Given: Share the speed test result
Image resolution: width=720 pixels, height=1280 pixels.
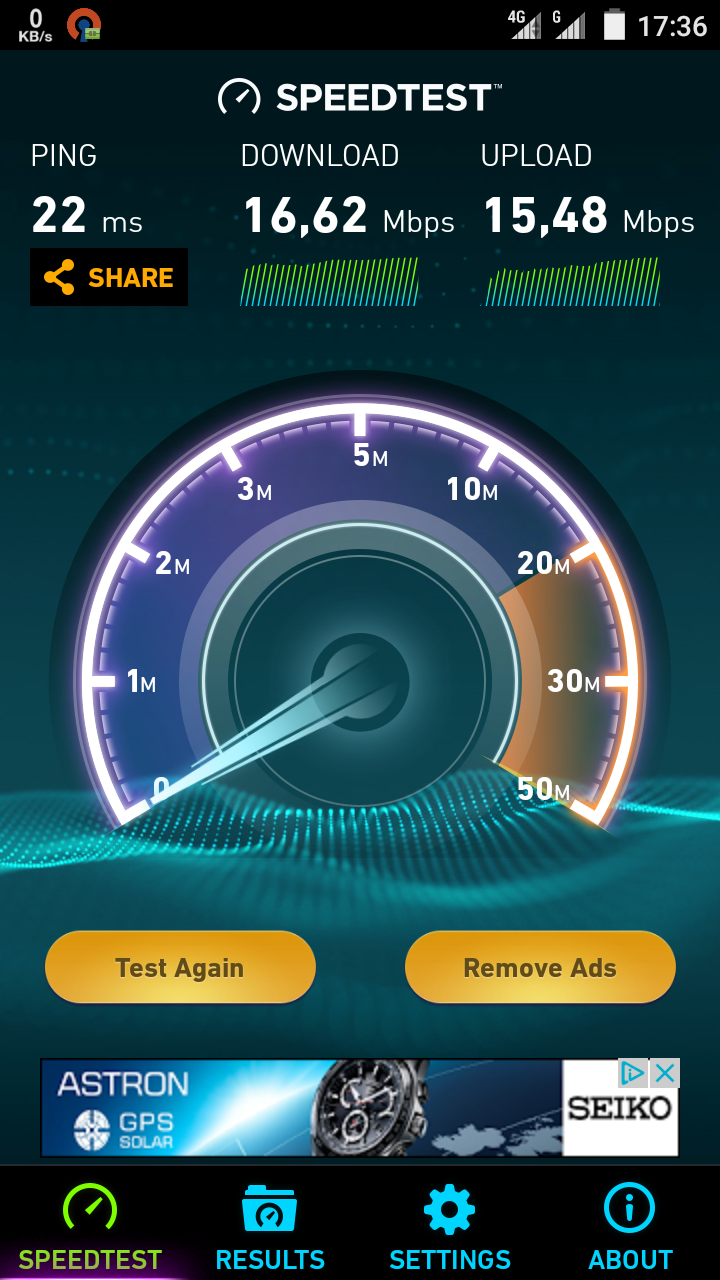Looking at the screenshot, I should [x=109, y=277].
